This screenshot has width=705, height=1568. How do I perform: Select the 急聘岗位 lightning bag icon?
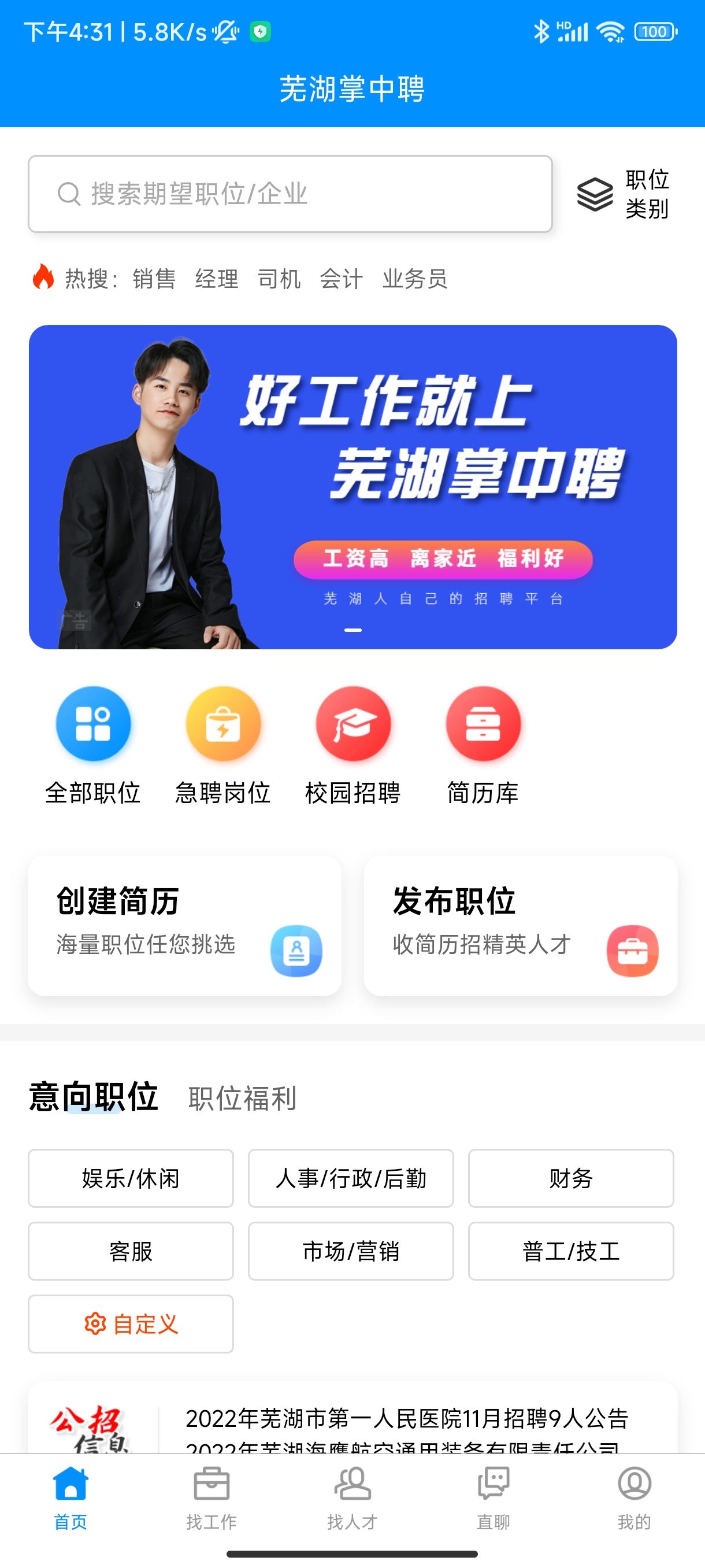(x=223, y=724)
